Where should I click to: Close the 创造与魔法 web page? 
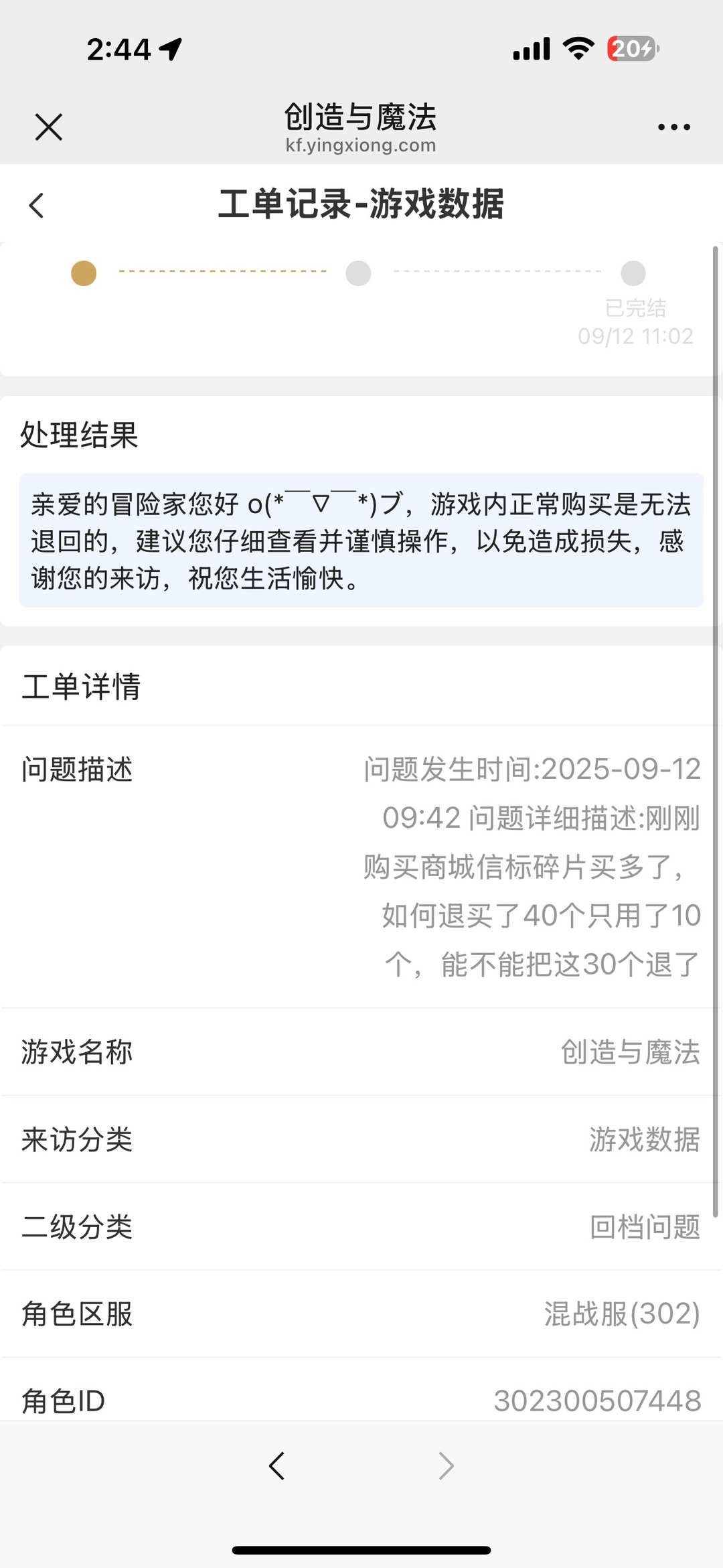48,127
